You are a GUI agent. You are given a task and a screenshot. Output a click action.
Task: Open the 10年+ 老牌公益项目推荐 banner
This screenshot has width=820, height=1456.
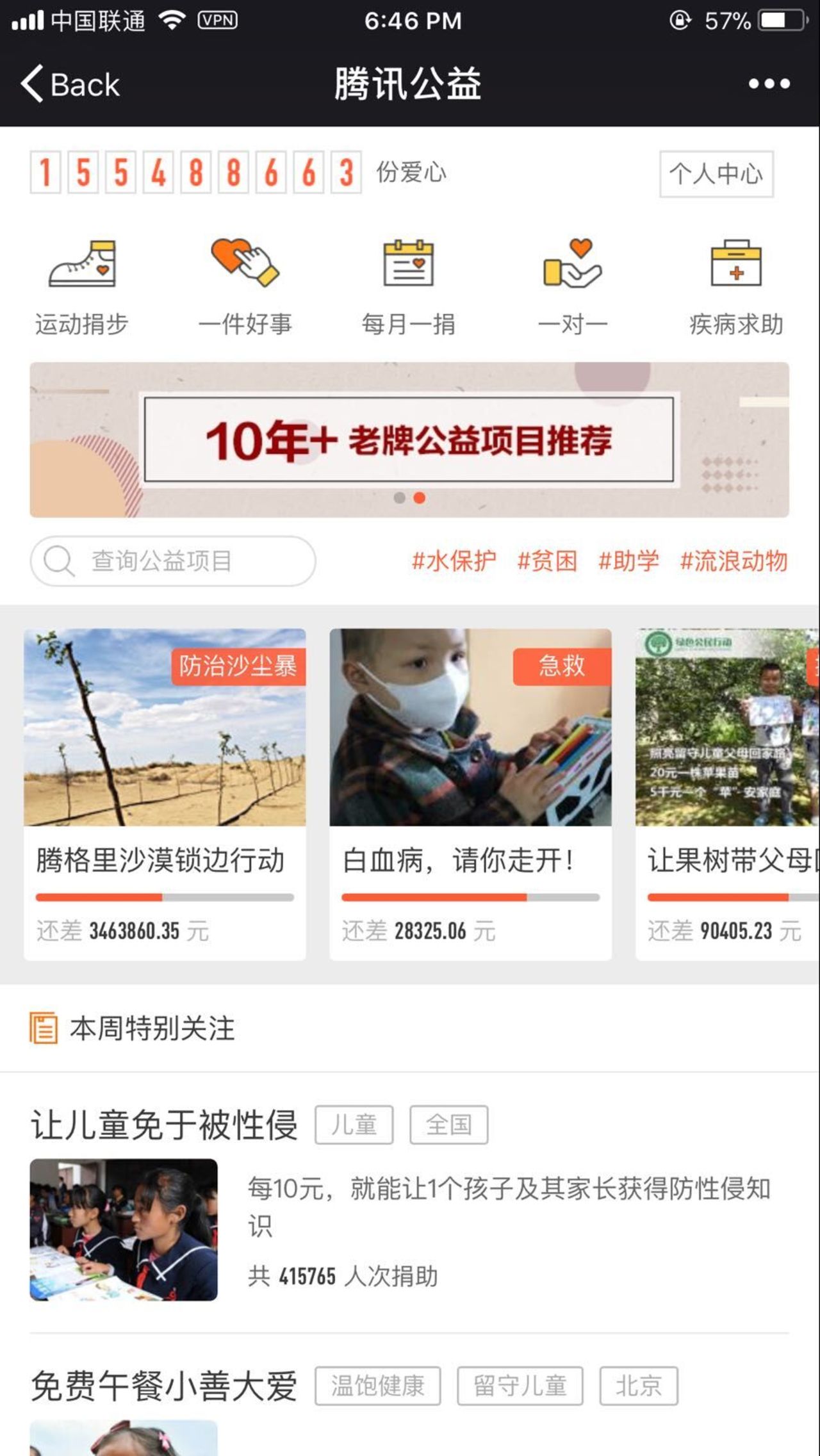[409, 439]
